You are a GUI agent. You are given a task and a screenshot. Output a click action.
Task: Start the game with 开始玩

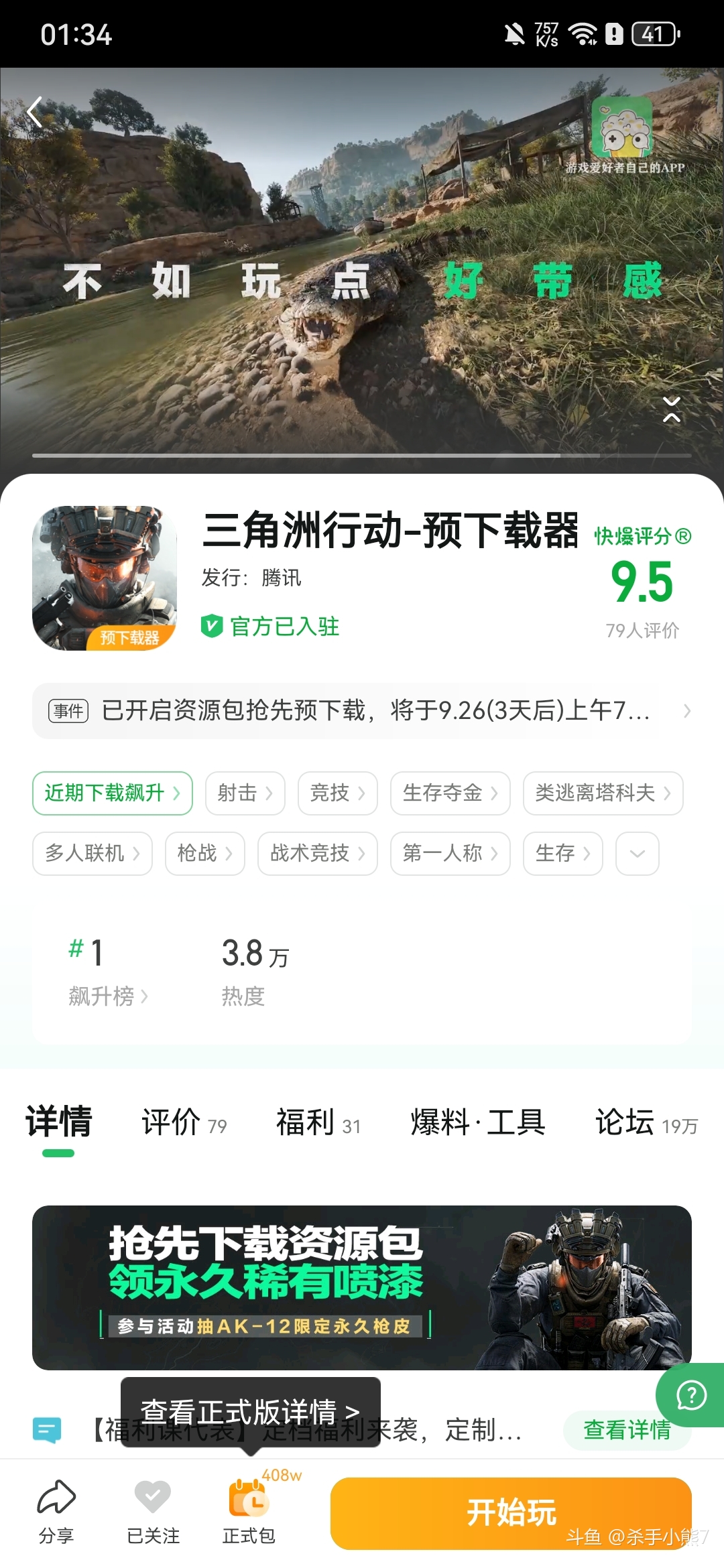[x=511, y=1513]
